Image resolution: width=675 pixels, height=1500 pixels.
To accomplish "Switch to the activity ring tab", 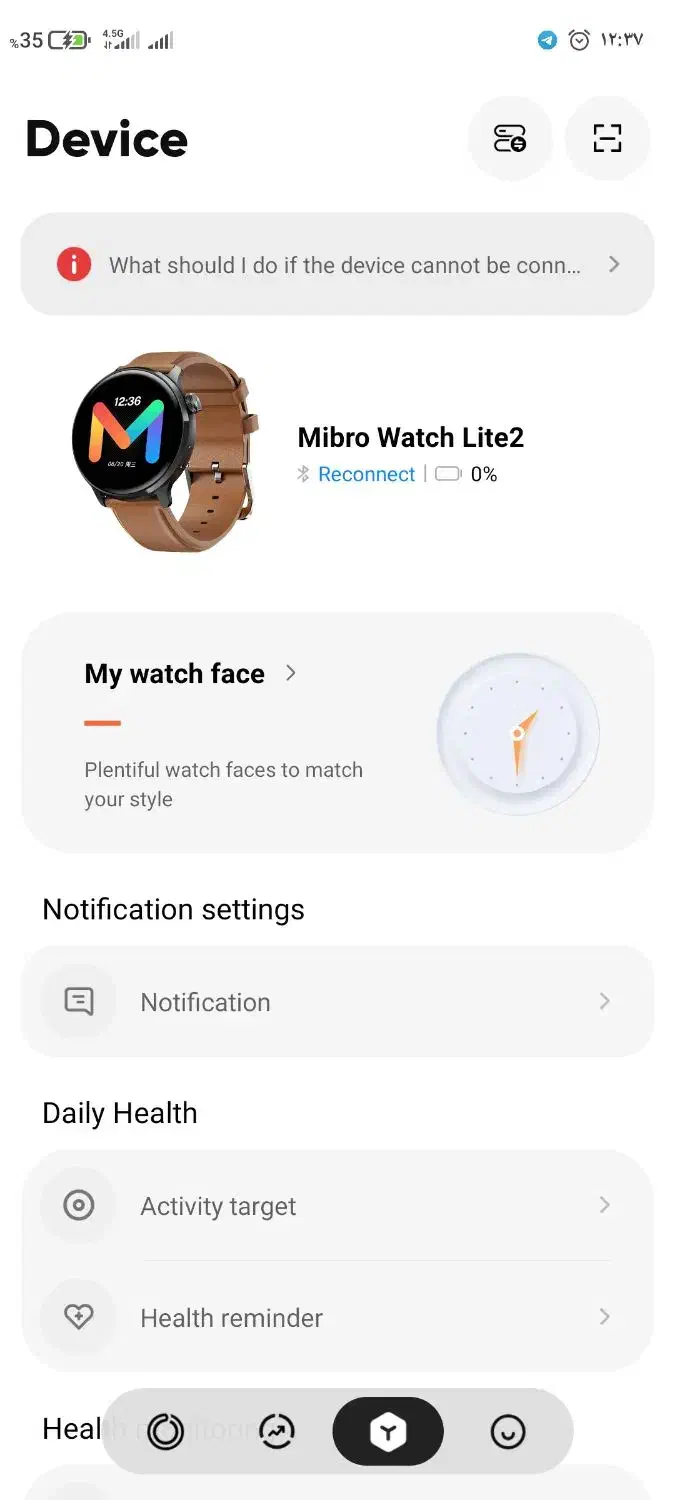I will pos(165,1432).
